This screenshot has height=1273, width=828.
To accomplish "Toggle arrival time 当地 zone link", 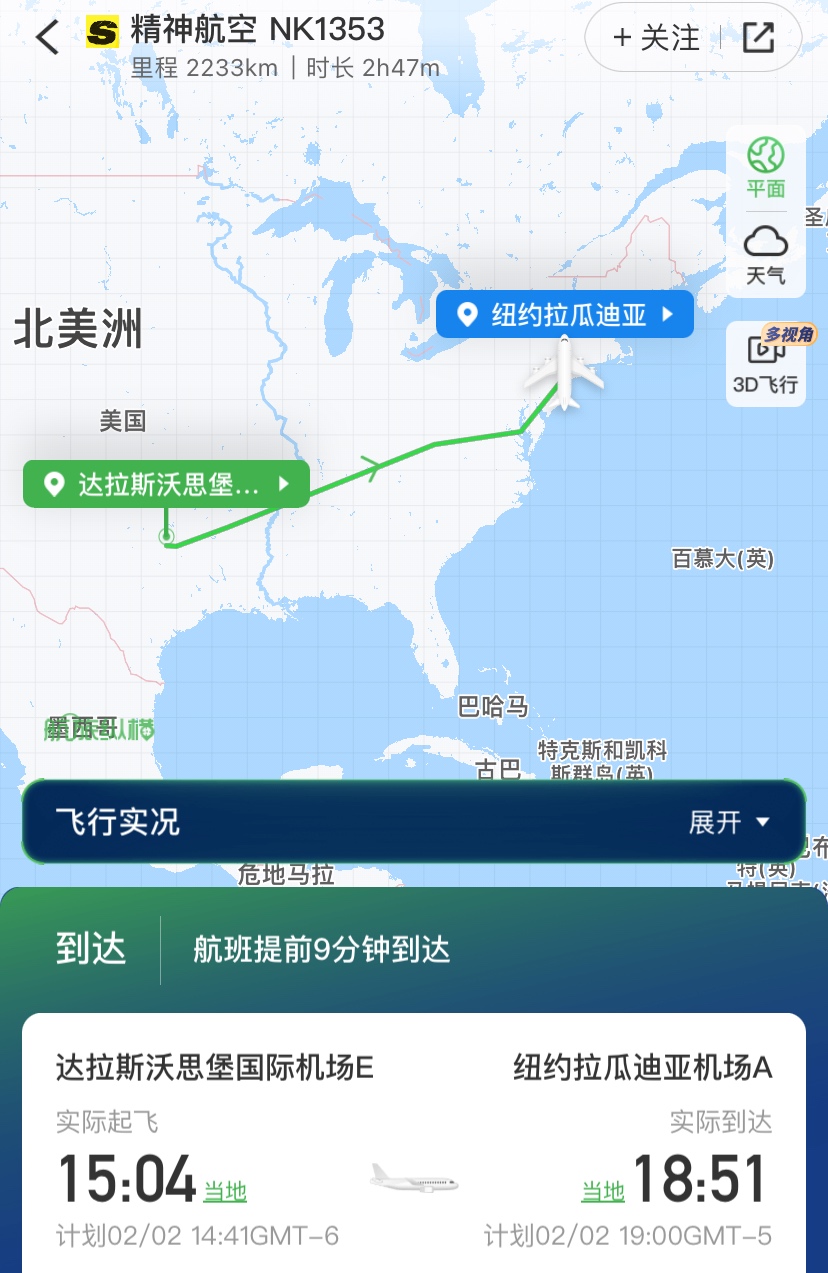I will 603,1191.
